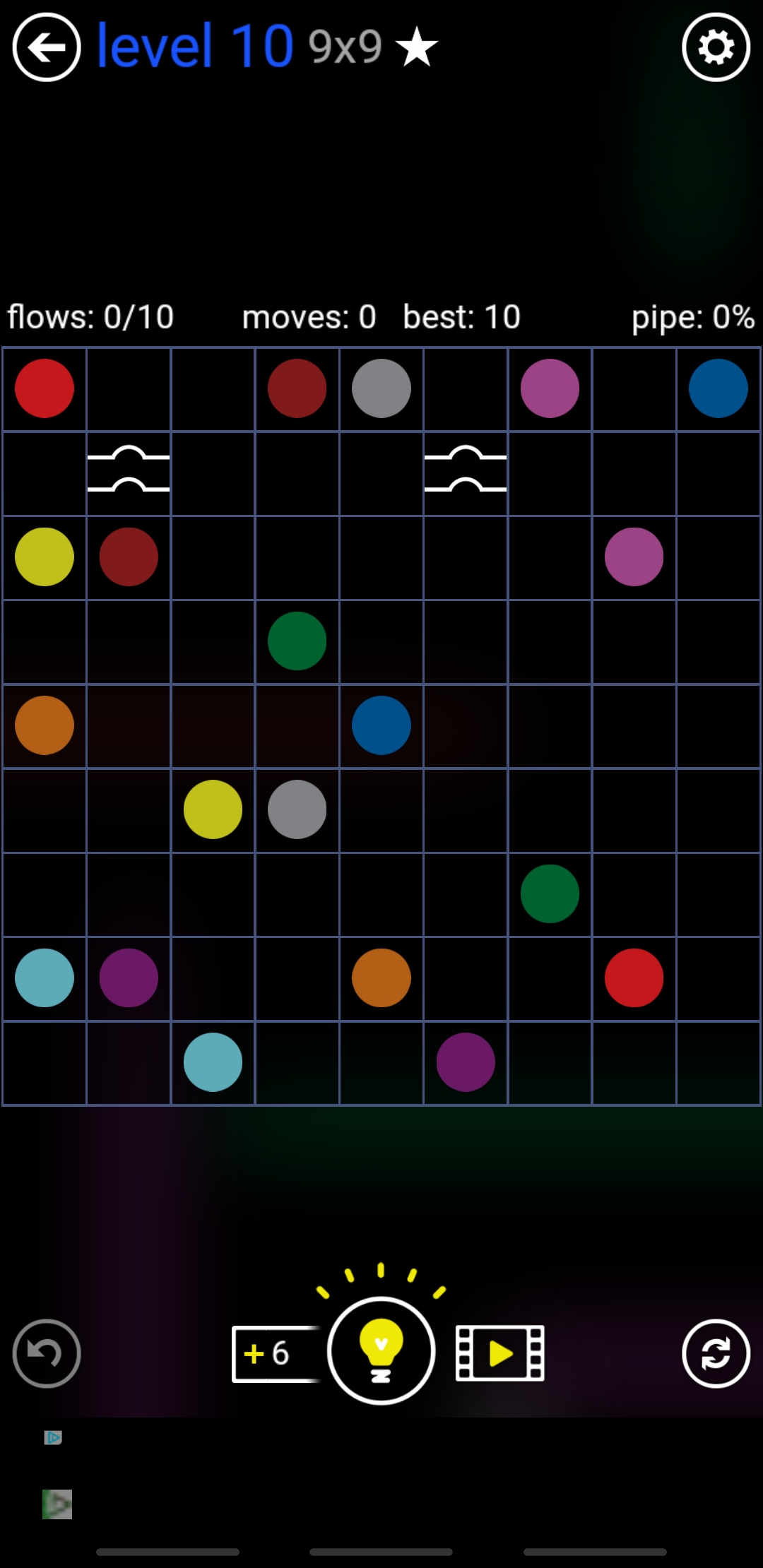763x1568 pixels.
Task: Open the settings gear
Action: pos(716,48)
